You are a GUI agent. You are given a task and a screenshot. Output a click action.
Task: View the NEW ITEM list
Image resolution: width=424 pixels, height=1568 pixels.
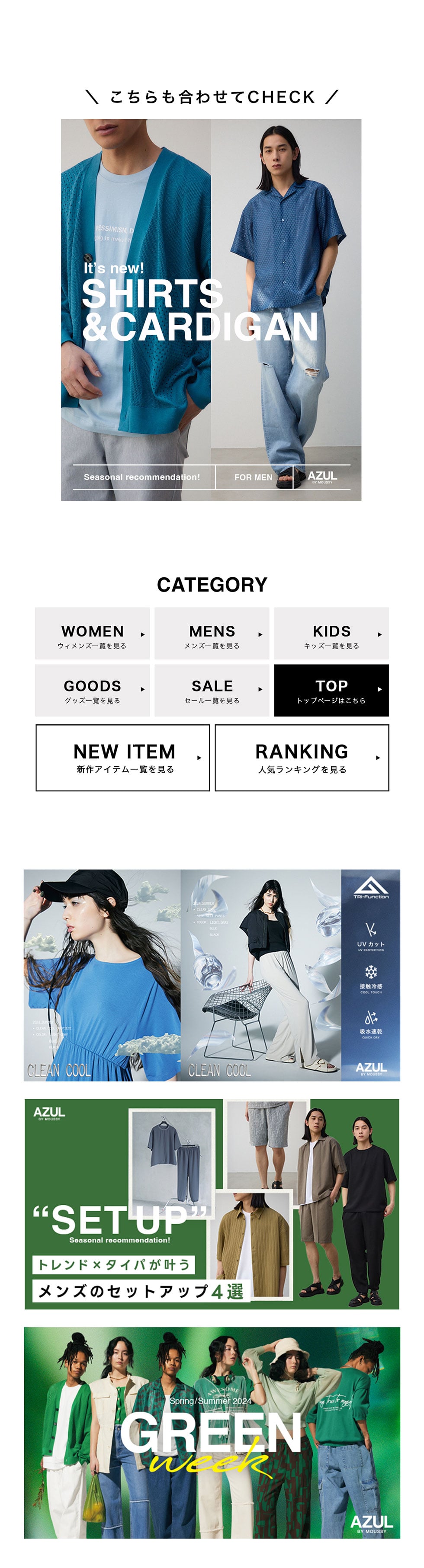point(122,758)
